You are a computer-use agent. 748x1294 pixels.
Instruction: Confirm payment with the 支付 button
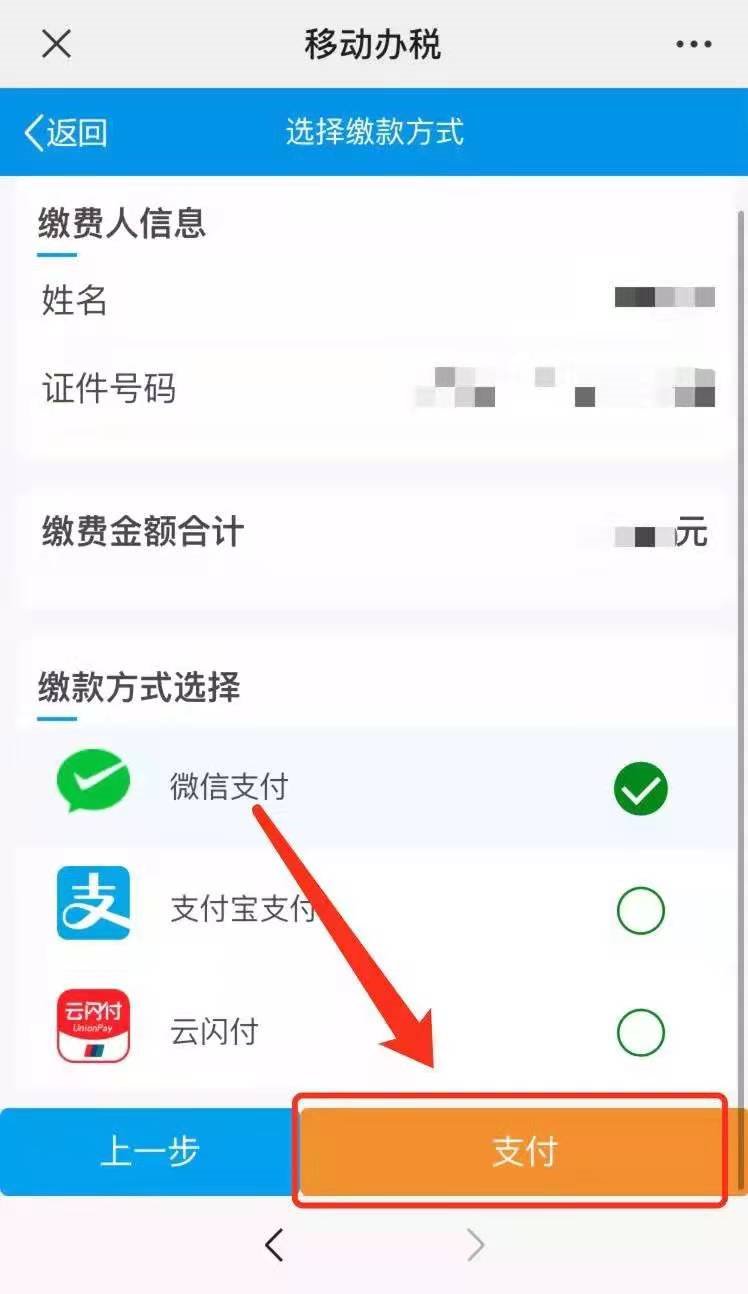[x=522, y=1151]
